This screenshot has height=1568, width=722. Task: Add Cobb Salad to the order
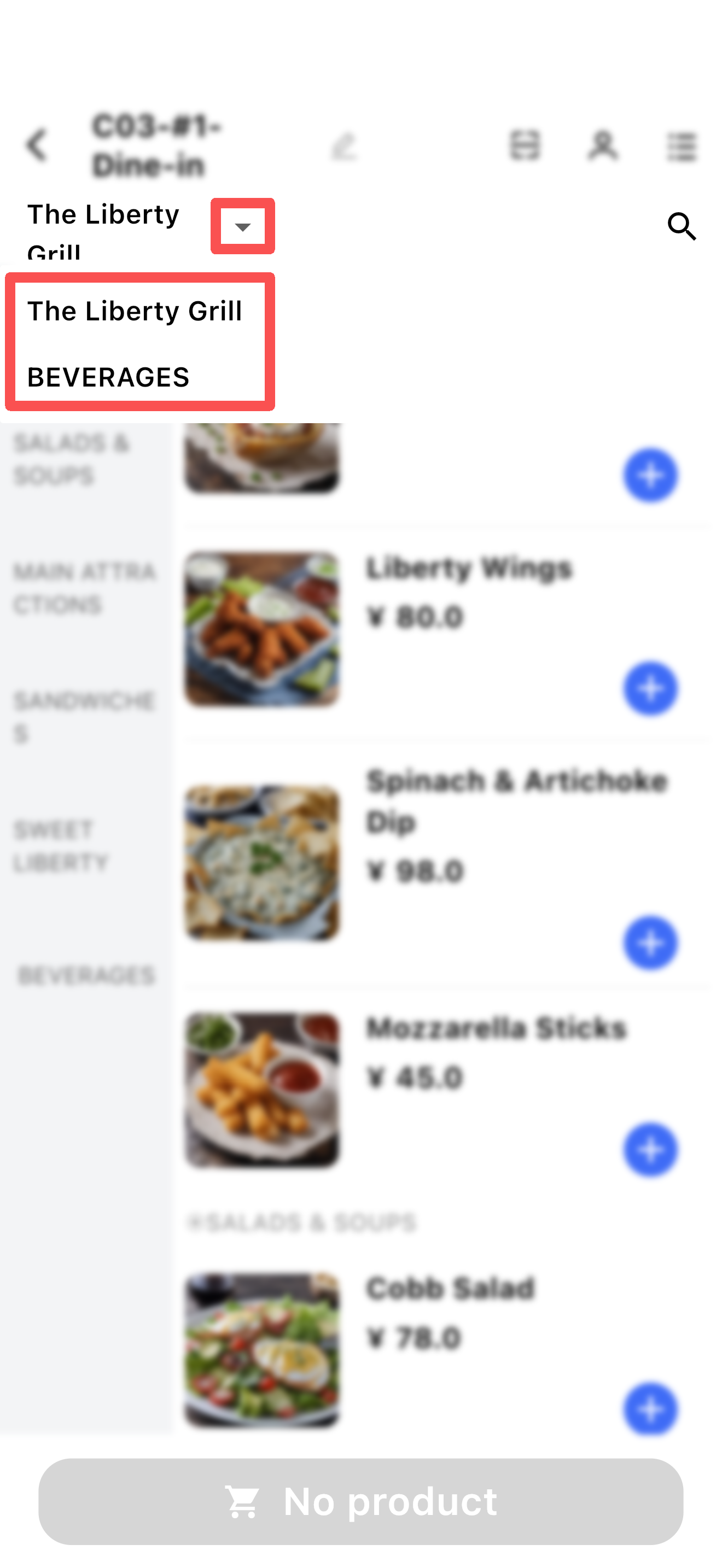click(650, 1409)
